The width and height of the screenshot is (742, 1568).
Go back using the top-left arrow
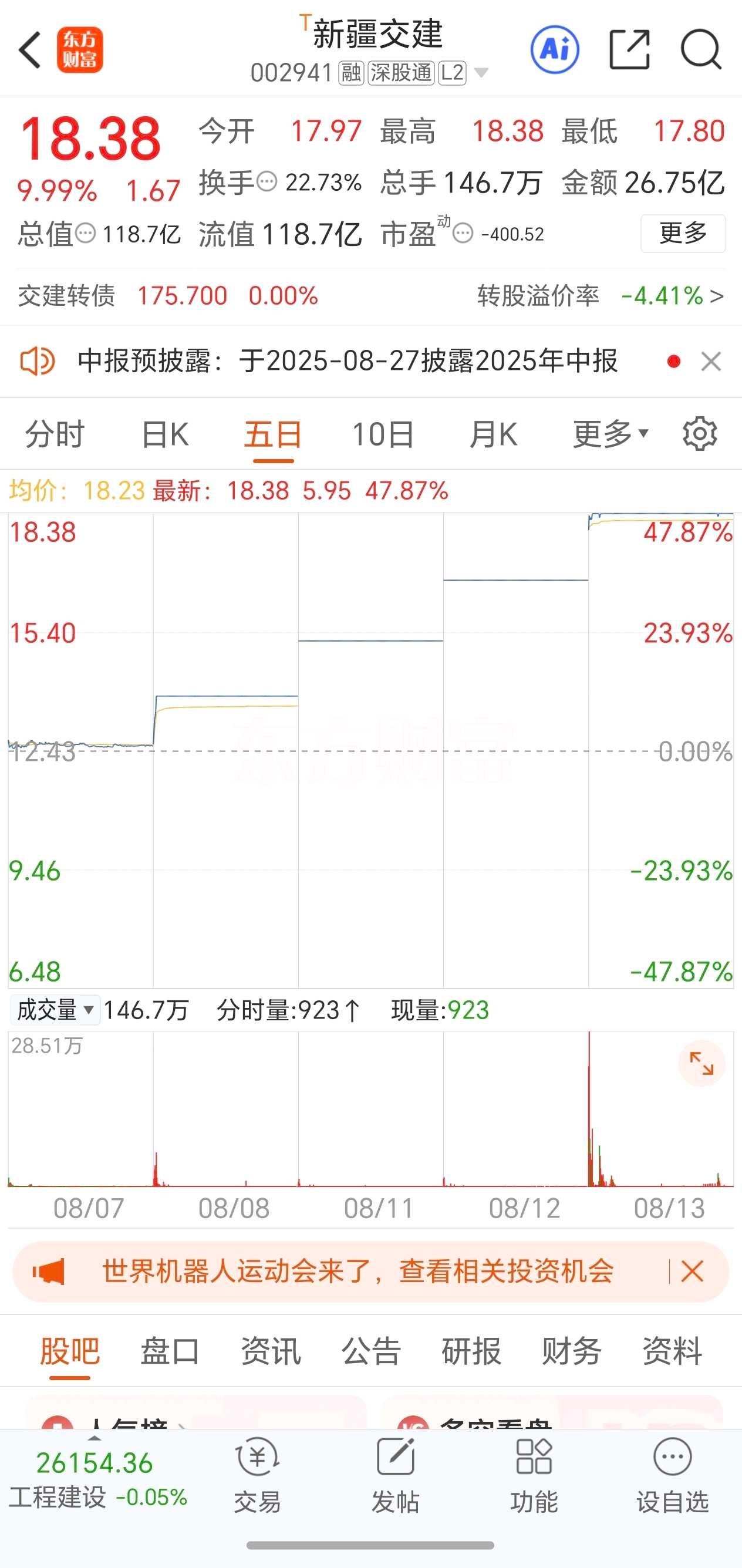(29, 49)
